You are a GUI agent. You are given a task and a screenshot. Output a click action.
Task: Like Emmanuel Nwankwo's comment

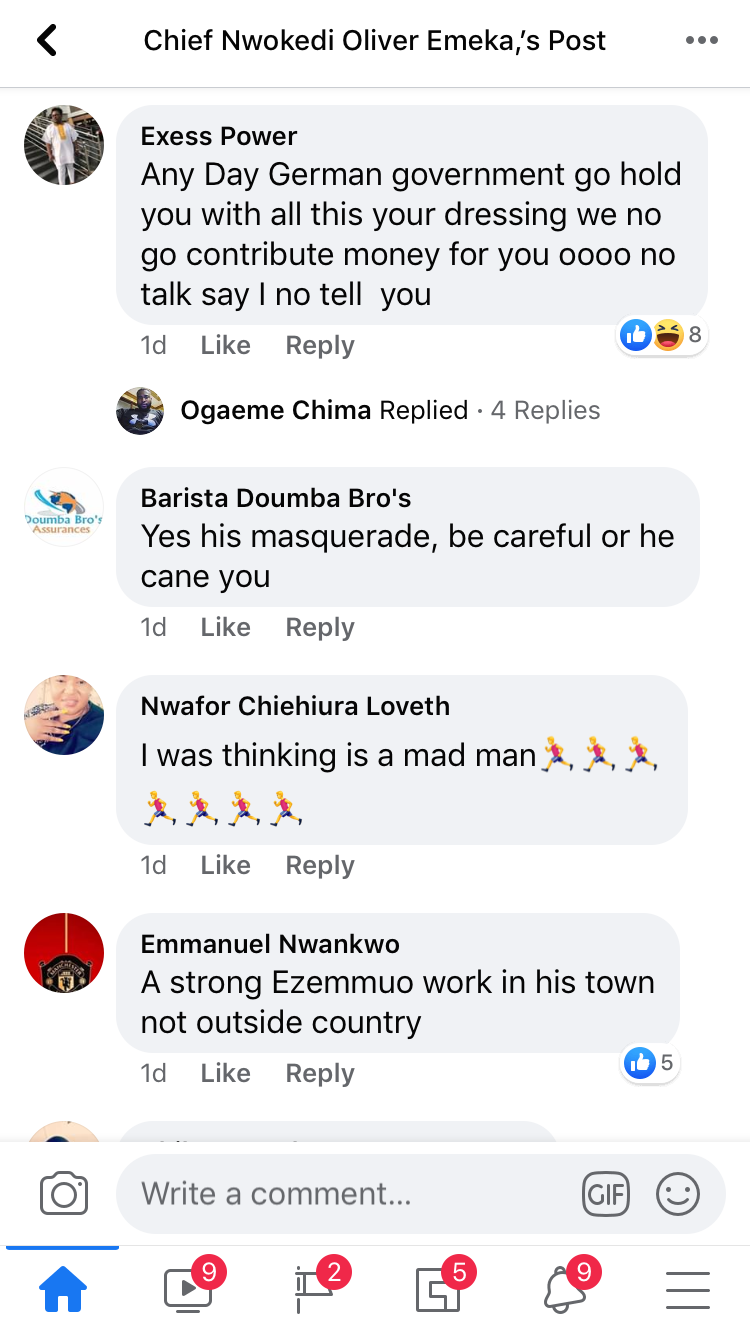pyautogui.click(x=225, y=1073)
